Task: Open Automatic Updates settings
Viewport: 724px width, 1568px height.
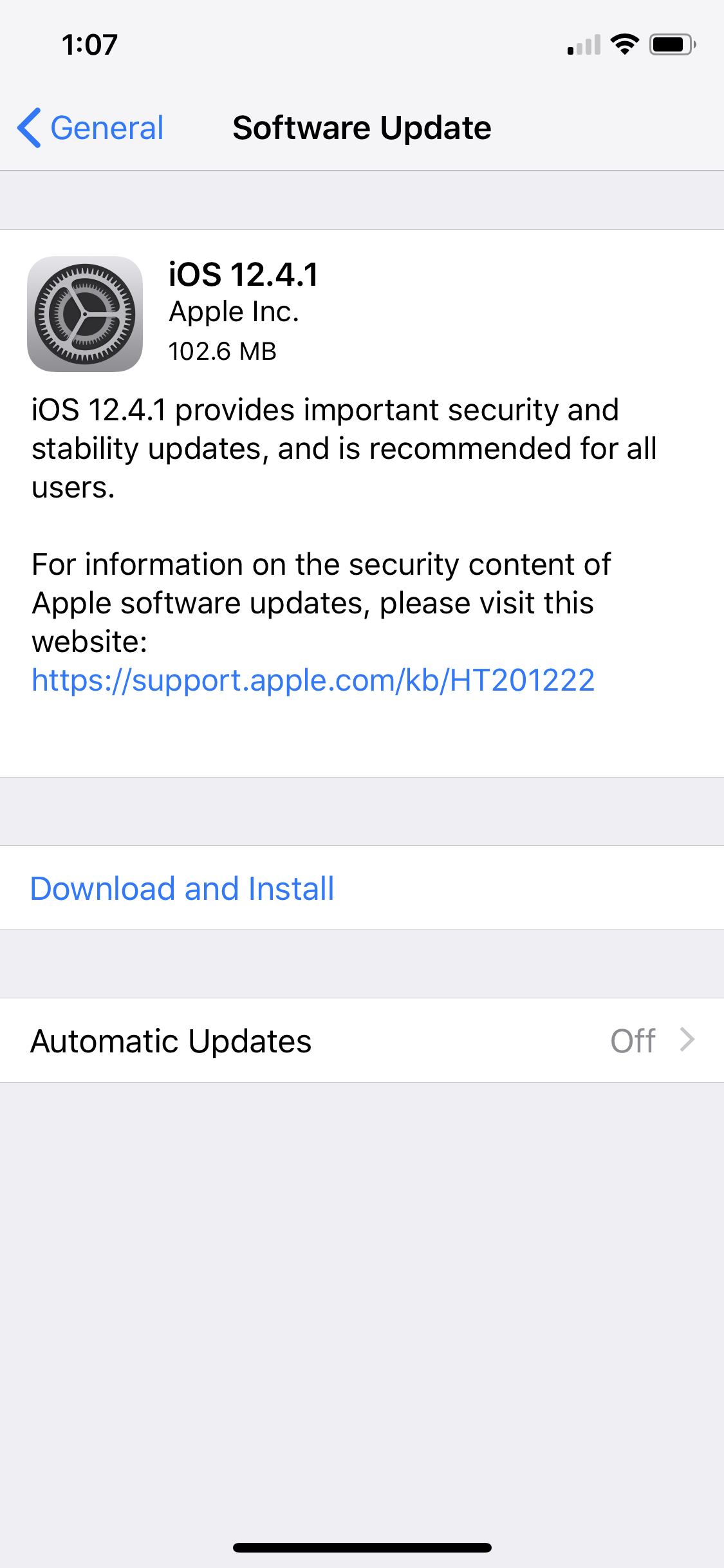Action: 362,1041
